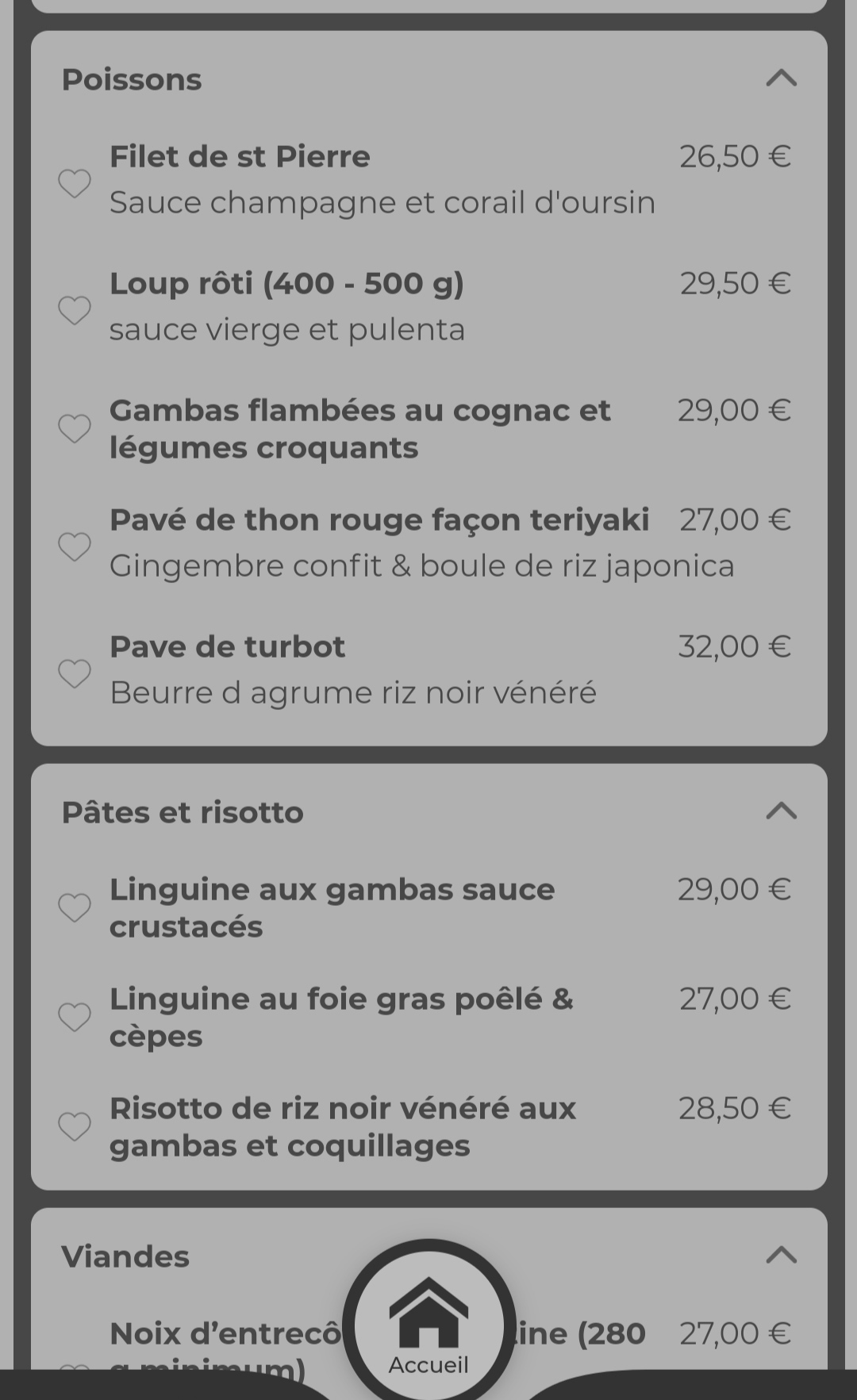
Task: Mark Pavé de thon rouge as favorite
Action: [75, 547]
